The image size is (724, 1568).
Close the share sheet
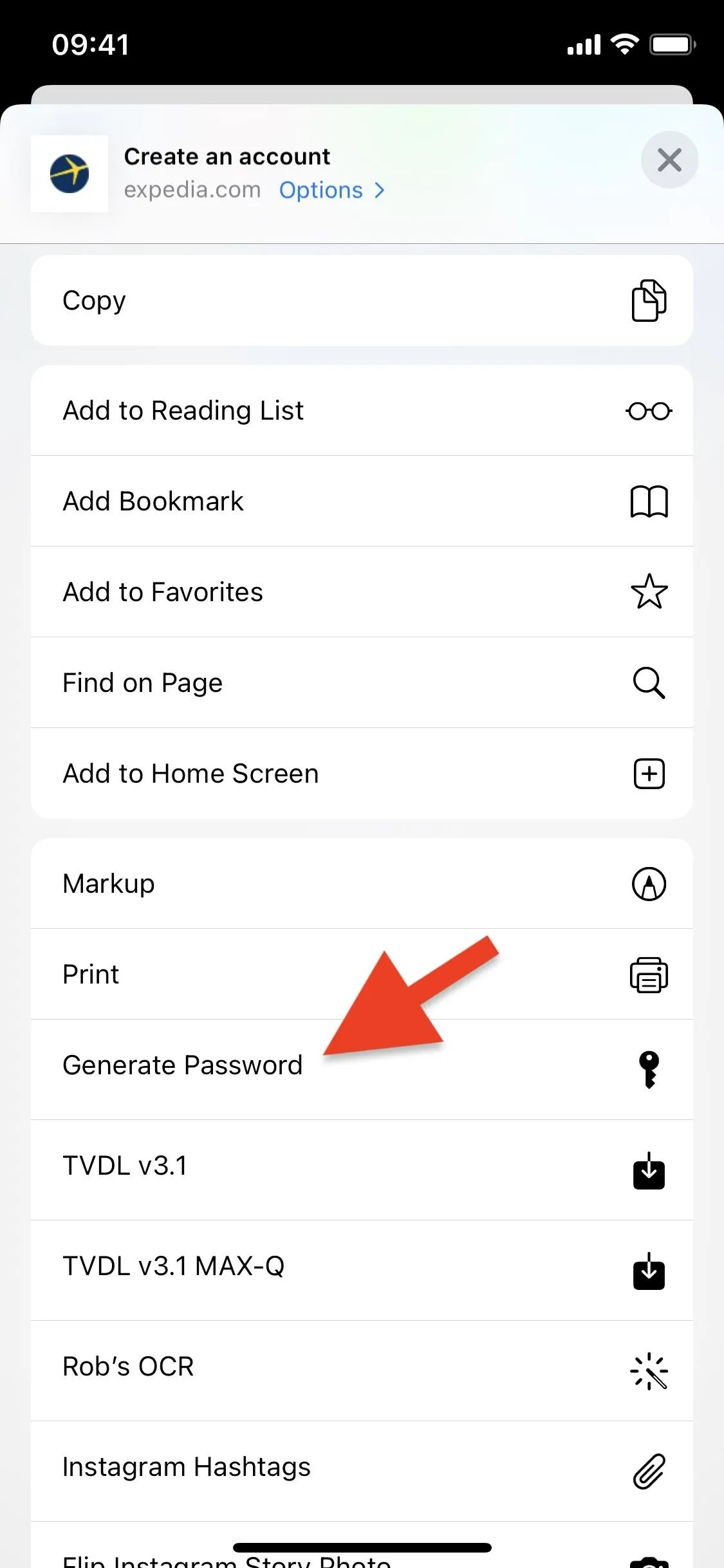(669, 160)
